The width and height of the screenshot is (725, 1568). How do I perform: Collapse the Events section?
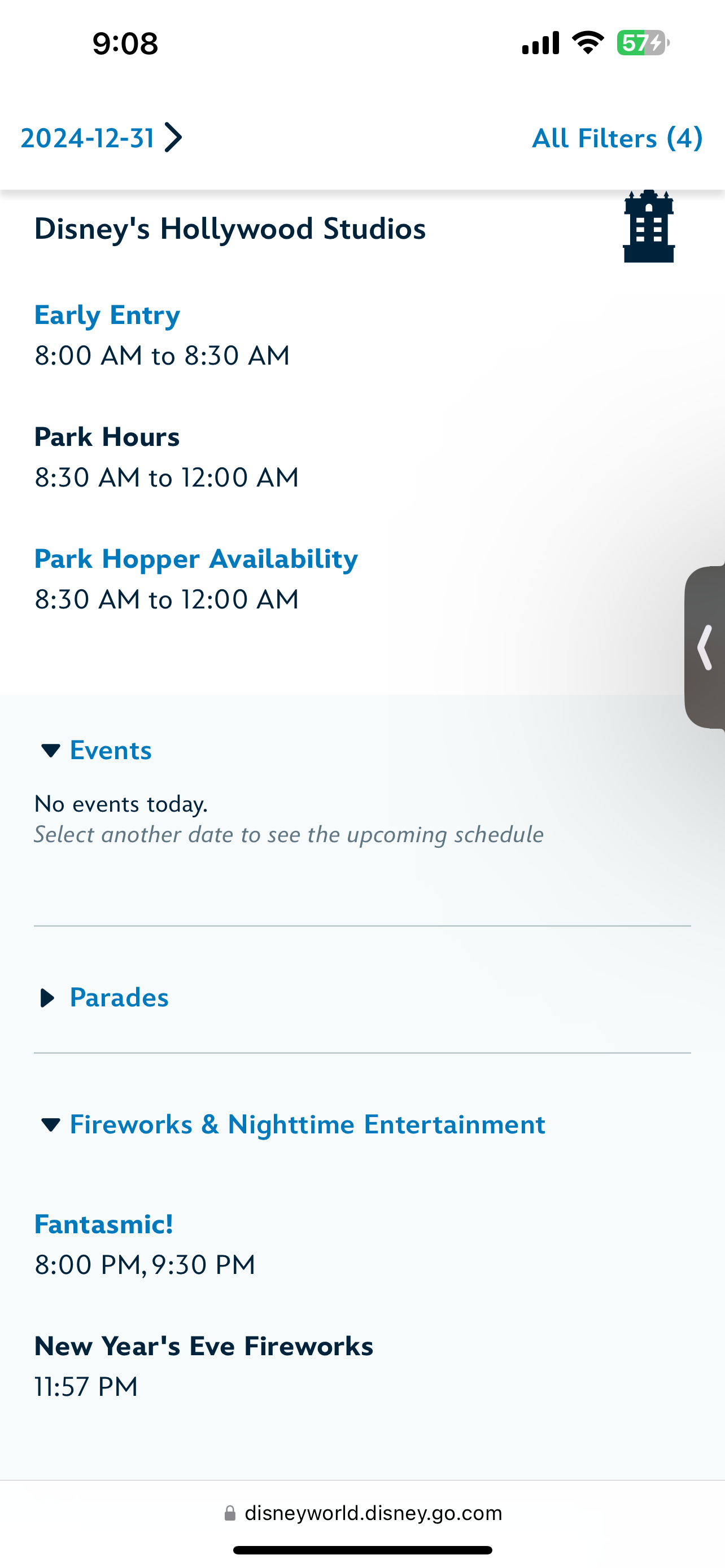[x=97, y=750]
